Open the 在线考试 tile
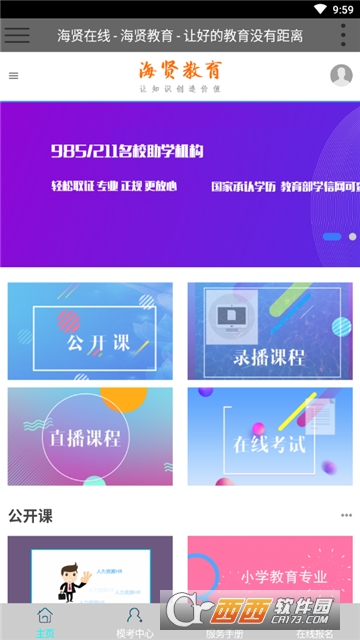 tap(270, 436)
